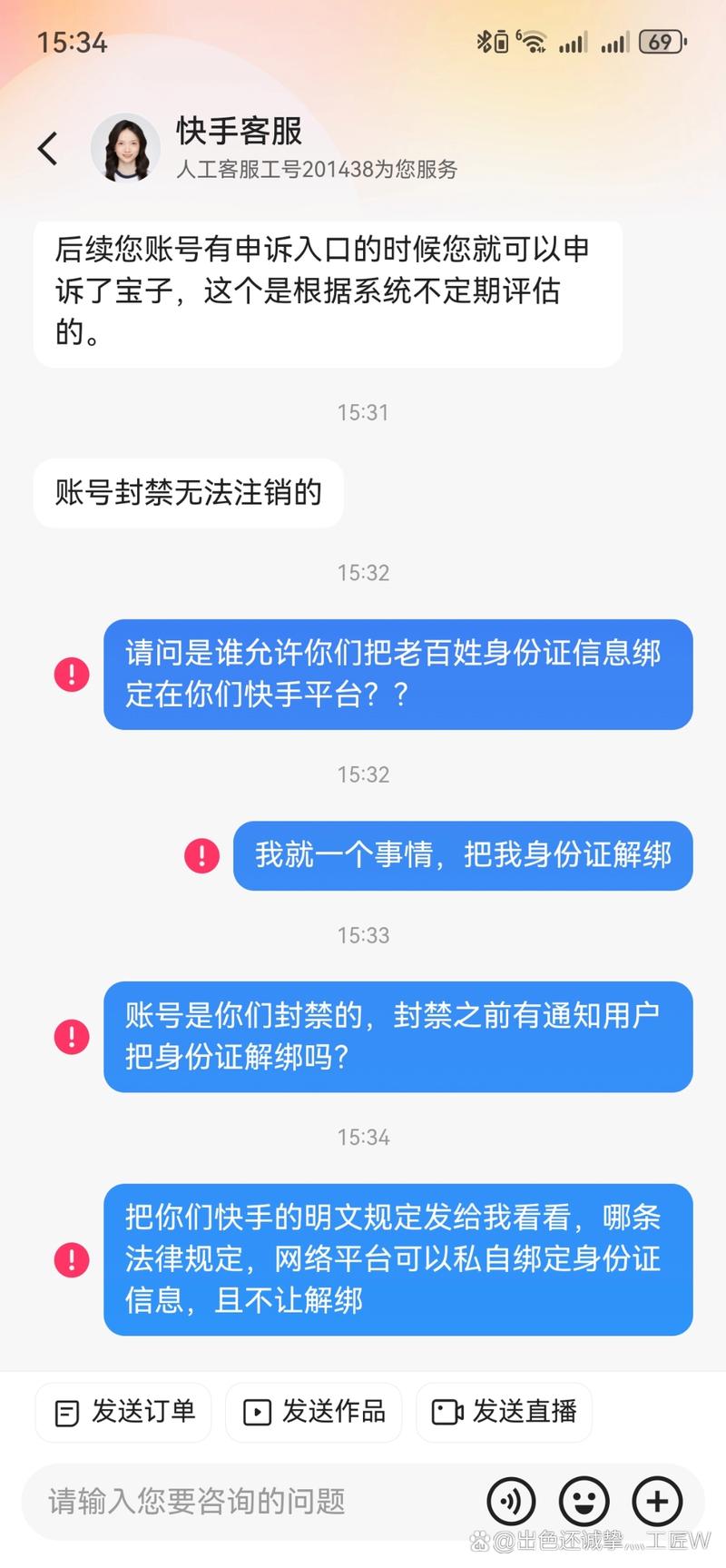Tap error mark on 账号是你们封禁的 message

coord(71,1036)
